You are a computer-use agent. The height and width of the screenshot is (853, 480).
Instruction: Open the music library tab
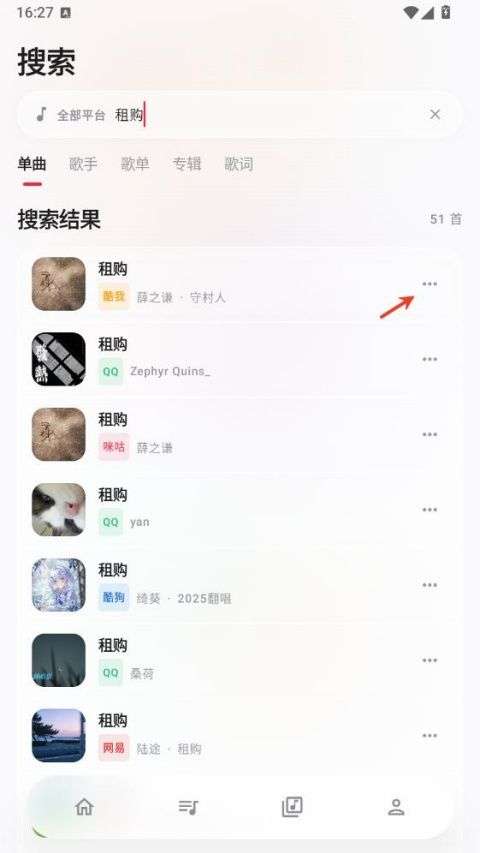[x=292, y=807]
